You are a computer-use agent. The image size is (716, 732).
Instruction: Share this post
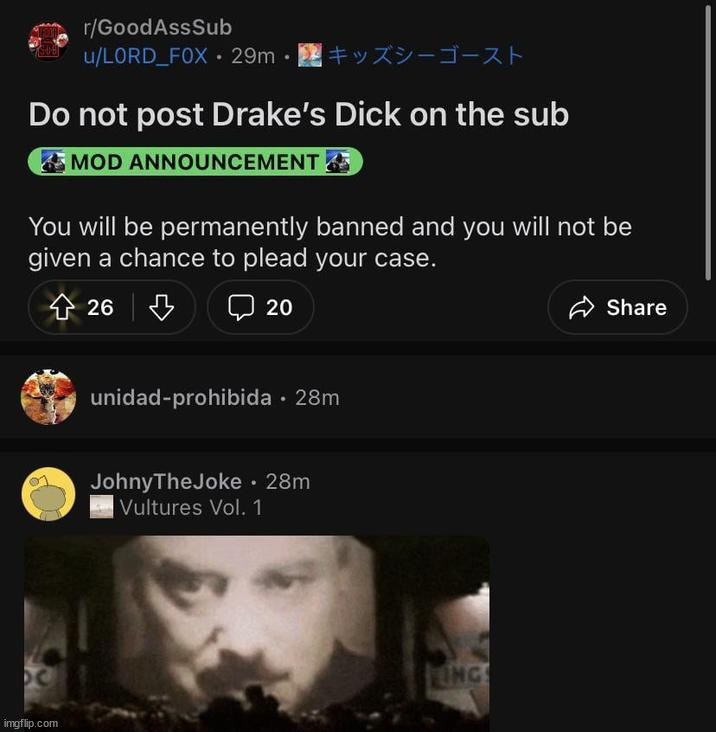(x=617, y=307)
